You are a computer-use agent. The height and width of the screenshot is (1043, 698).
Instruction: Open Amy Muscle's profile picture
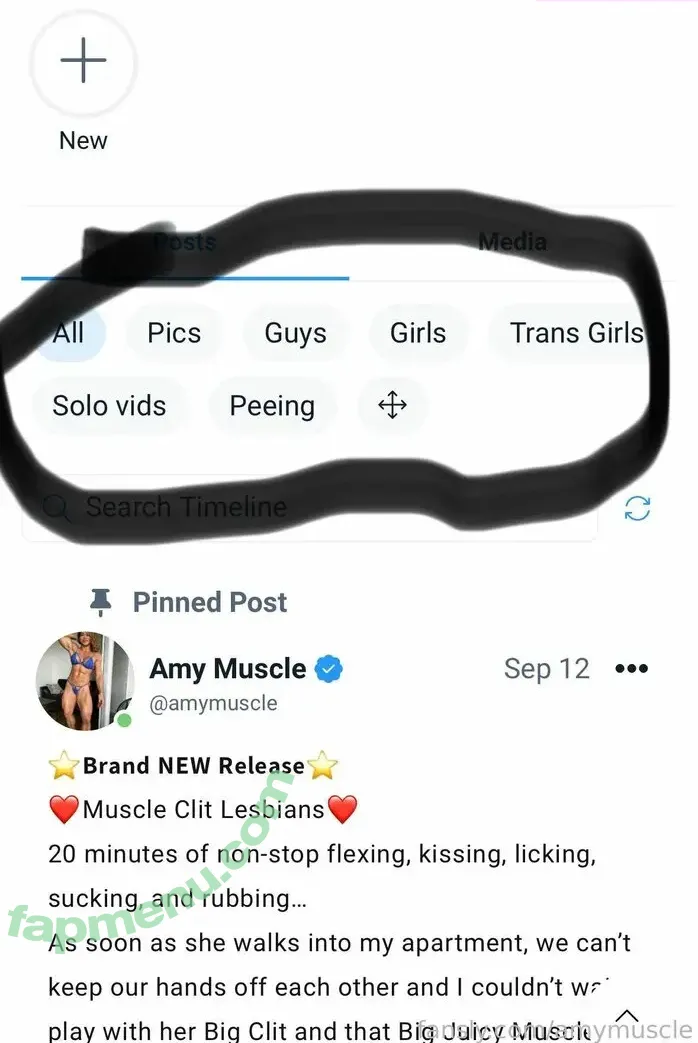point(85,681)
